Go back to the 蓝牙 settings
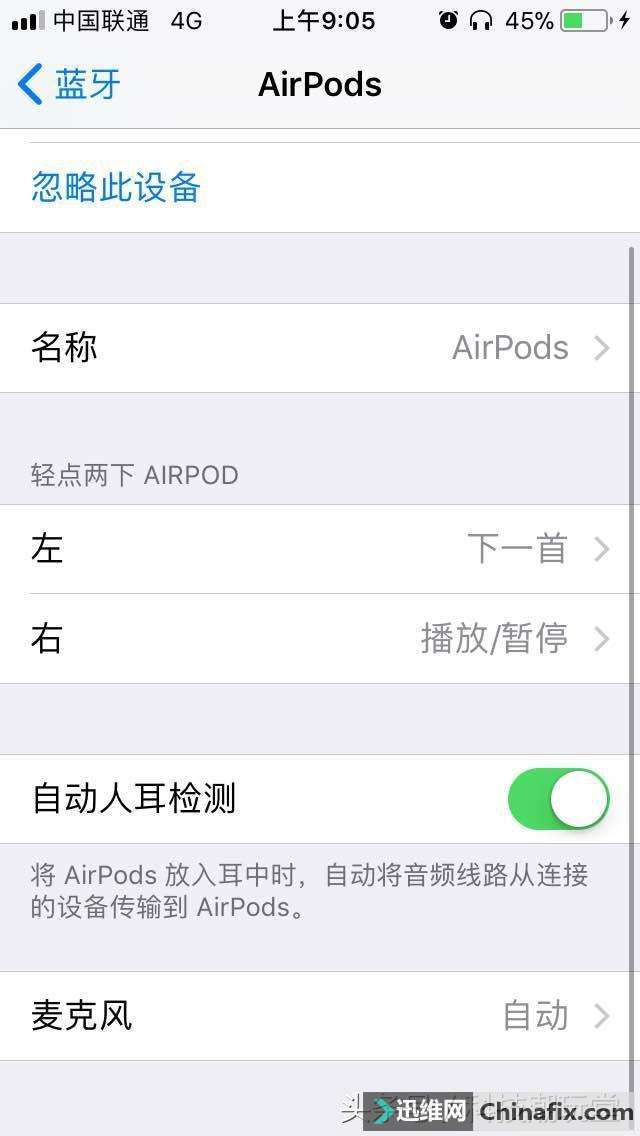This screenshot has width=640, height=1136. (x=69, y=85)
